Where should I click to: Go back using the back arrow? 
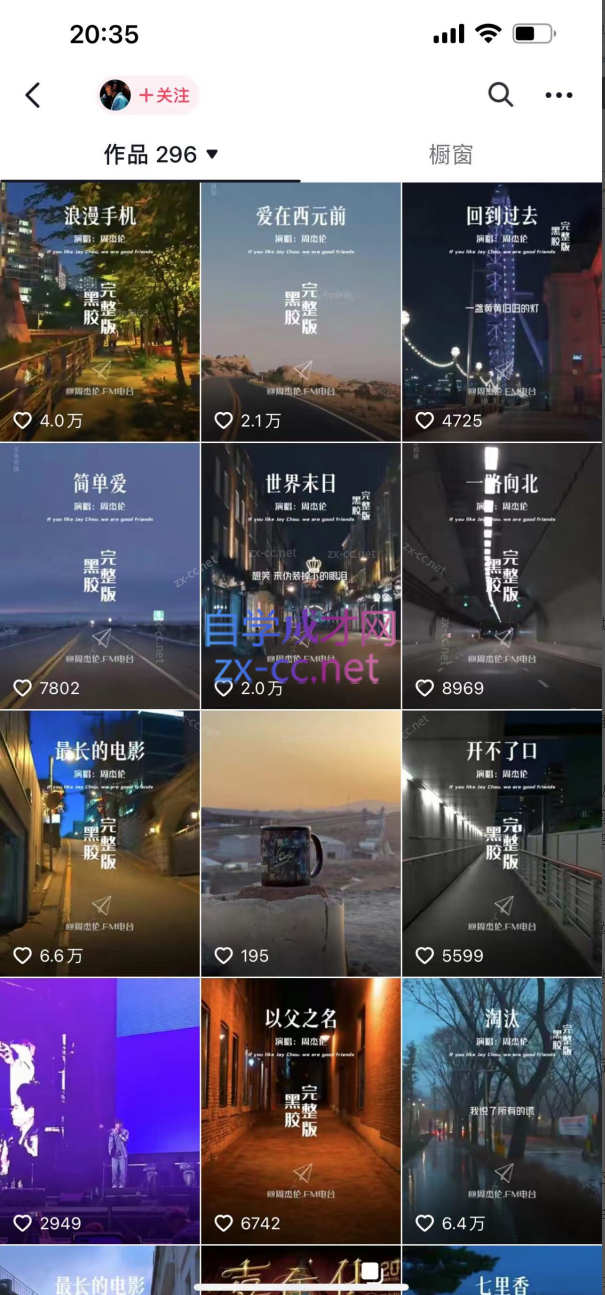[33, 95]
